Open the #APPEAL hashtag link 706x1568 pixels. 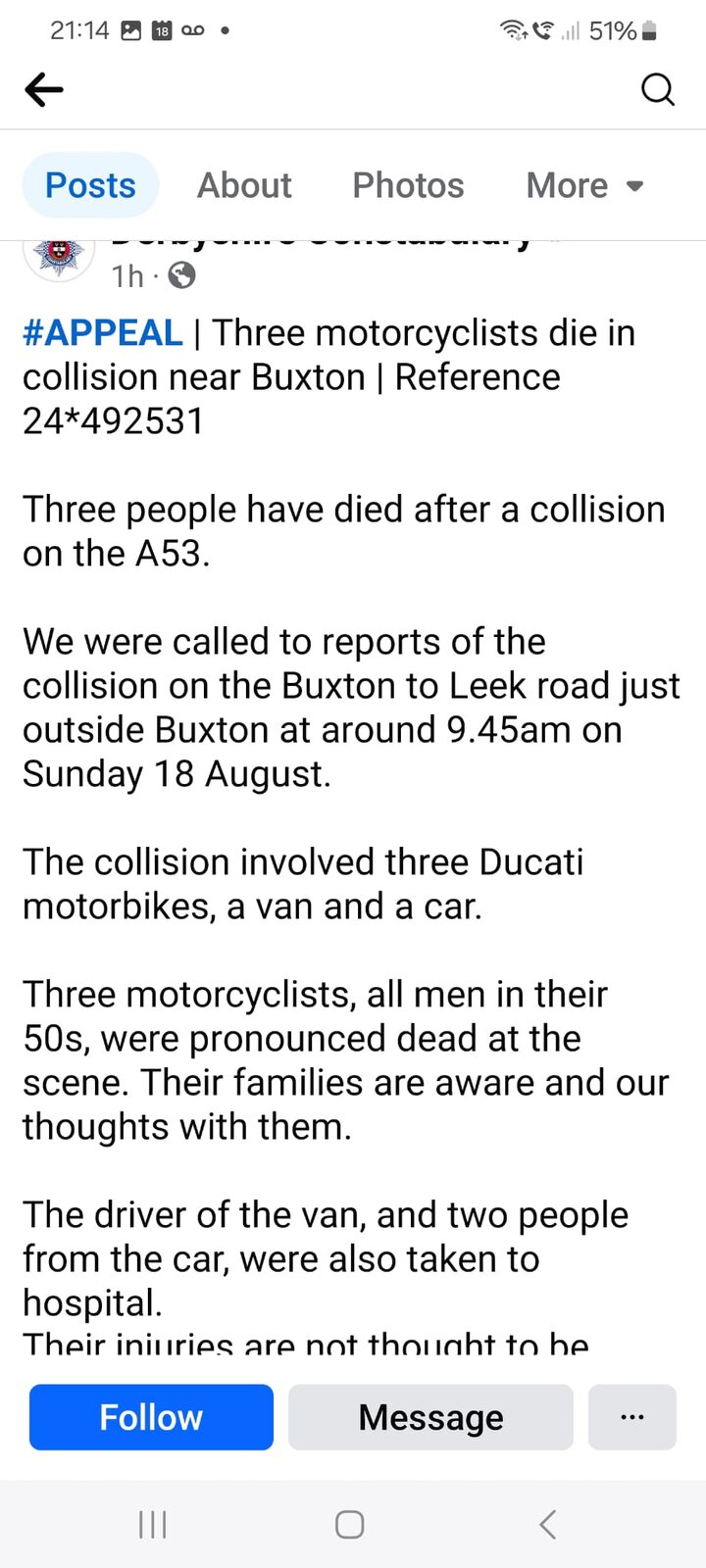point(103,333)
